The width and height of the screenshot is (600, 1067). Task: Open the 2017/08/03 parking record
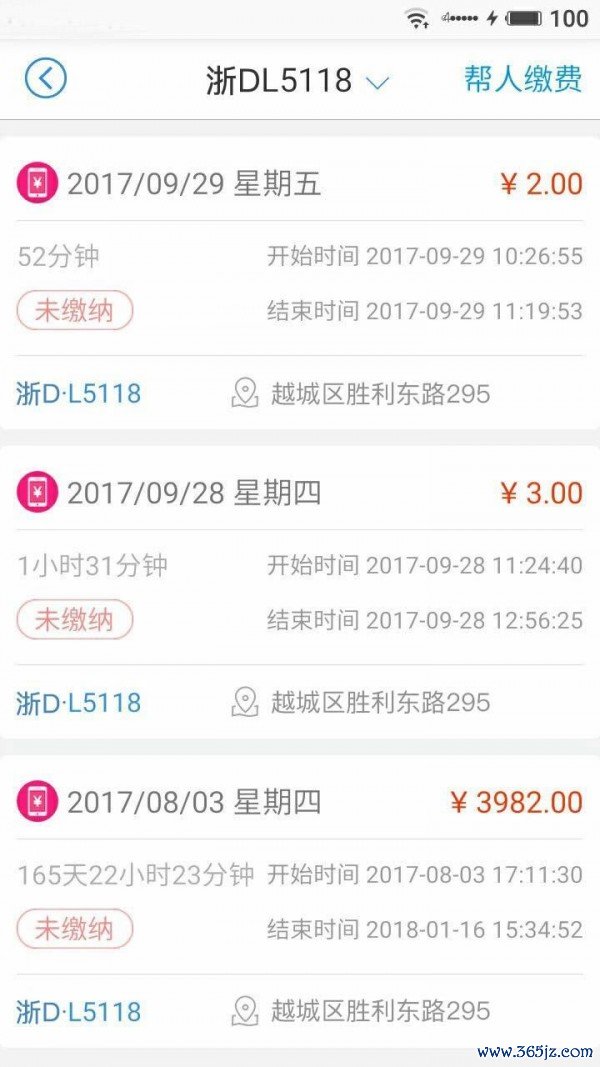click(300, 902)
